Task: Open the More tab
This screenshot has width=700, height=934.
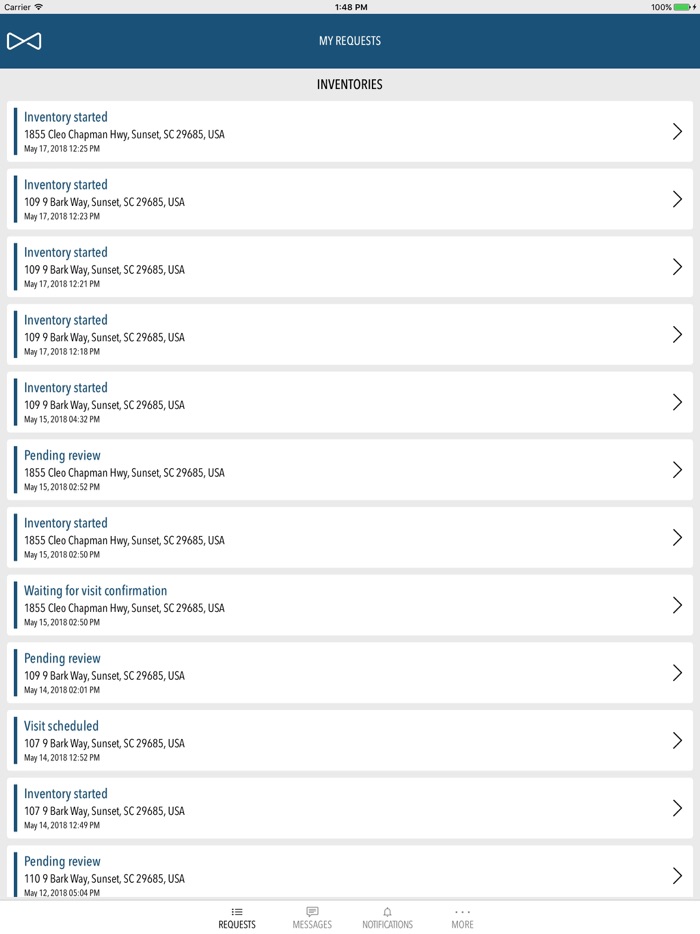Action: click(x=462, y=917)
